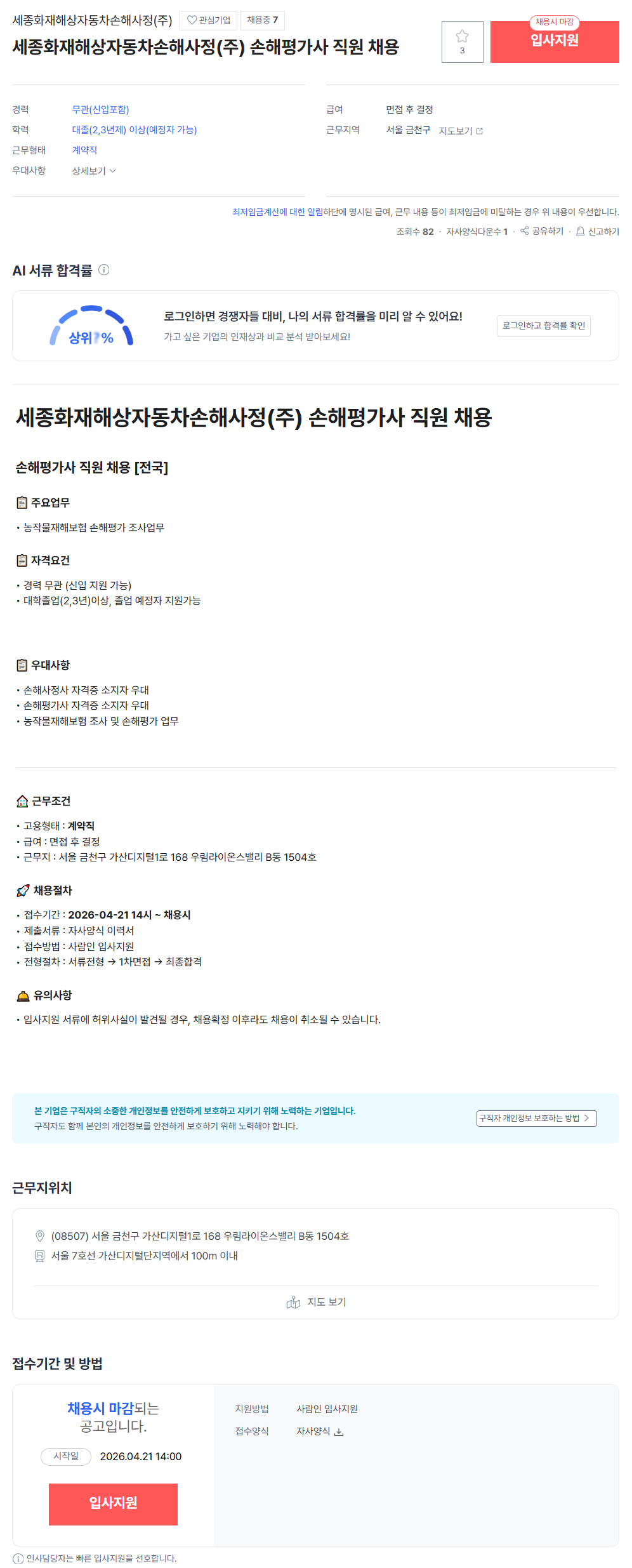Scrap this job with the star icon
The height and width of the screenshot is (1568, 632).
tap(462, 42)
